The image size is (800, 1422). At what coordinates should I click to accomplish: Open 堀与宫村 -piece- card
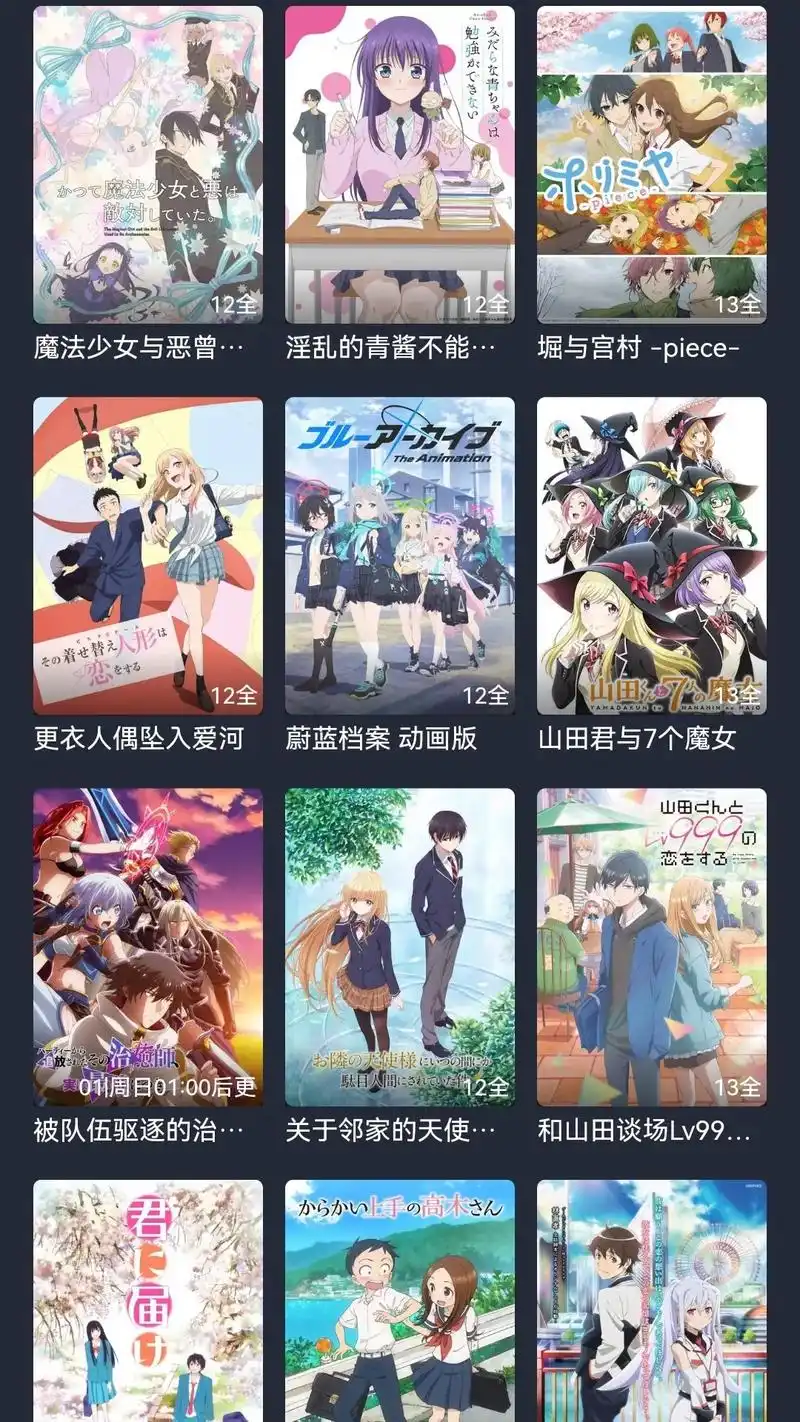[x=652, y=165]
